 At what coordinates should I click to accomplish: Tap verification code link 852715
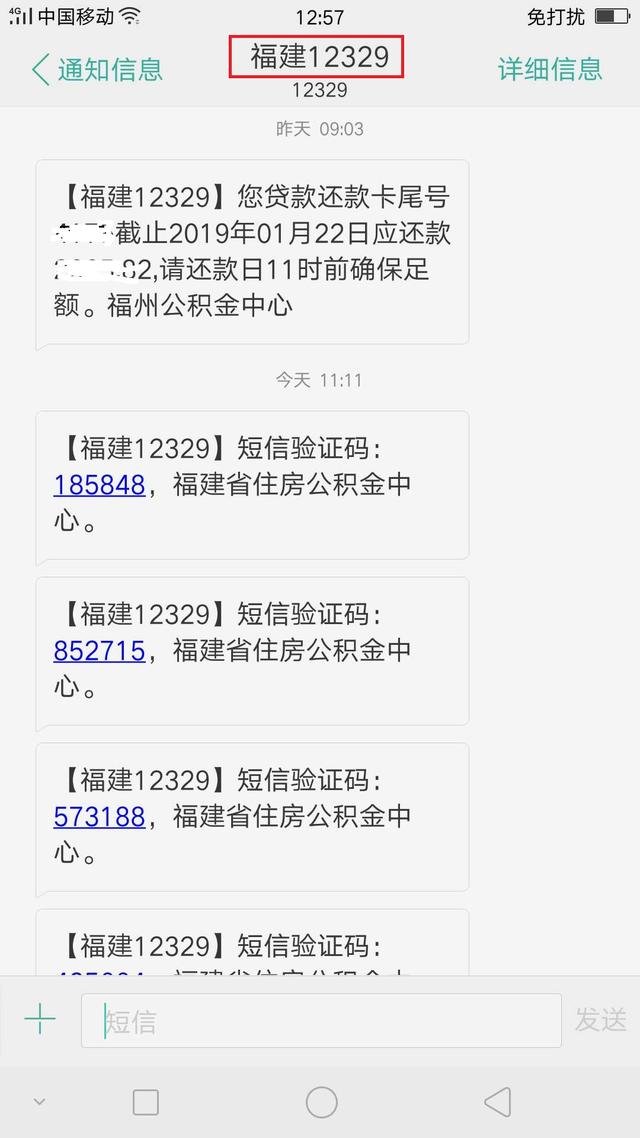point(99,651)
